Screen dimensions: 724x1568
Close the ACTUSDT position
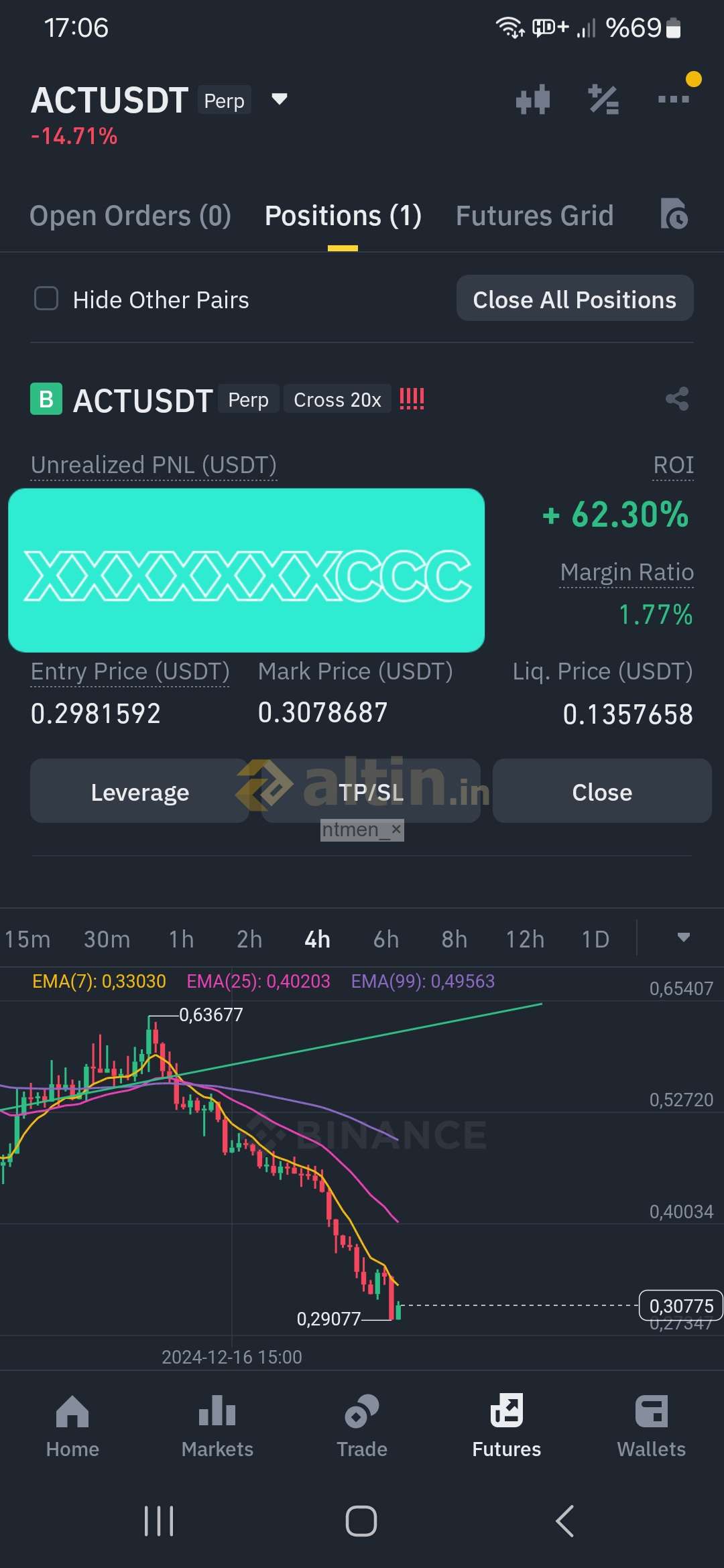[602, 791]
